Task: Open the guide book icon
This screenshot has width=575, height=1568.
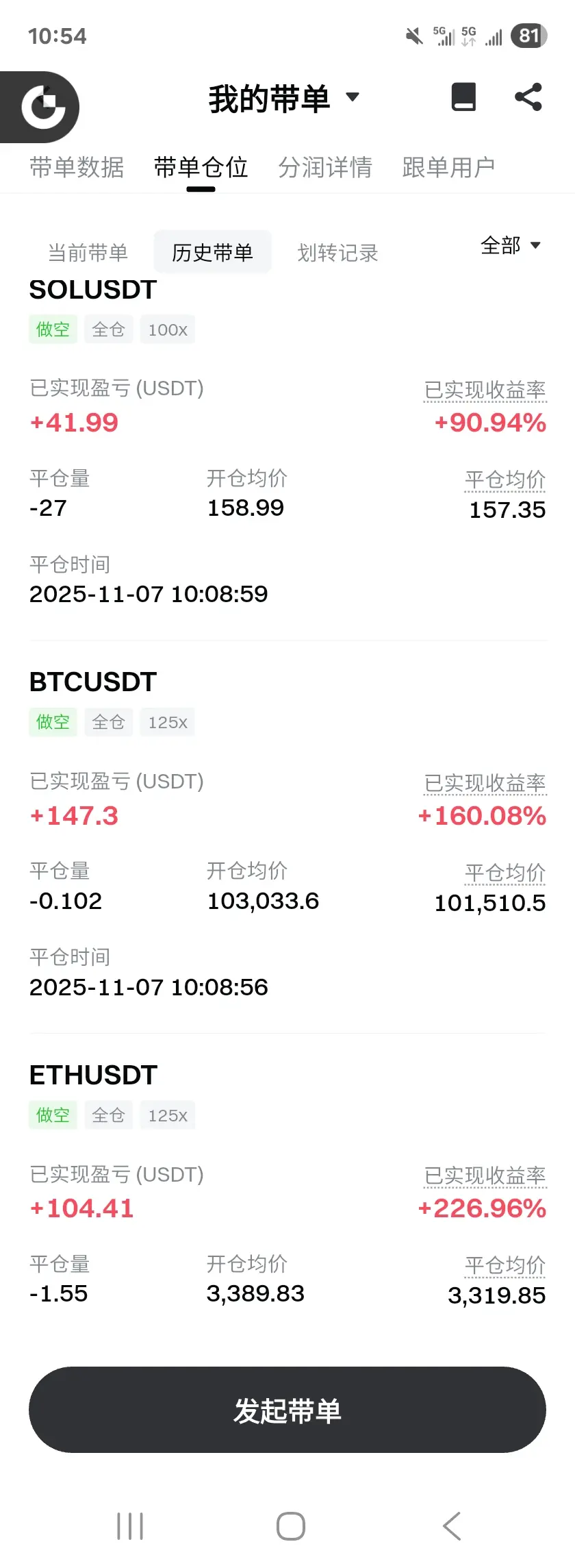Action: pos(463,97)
